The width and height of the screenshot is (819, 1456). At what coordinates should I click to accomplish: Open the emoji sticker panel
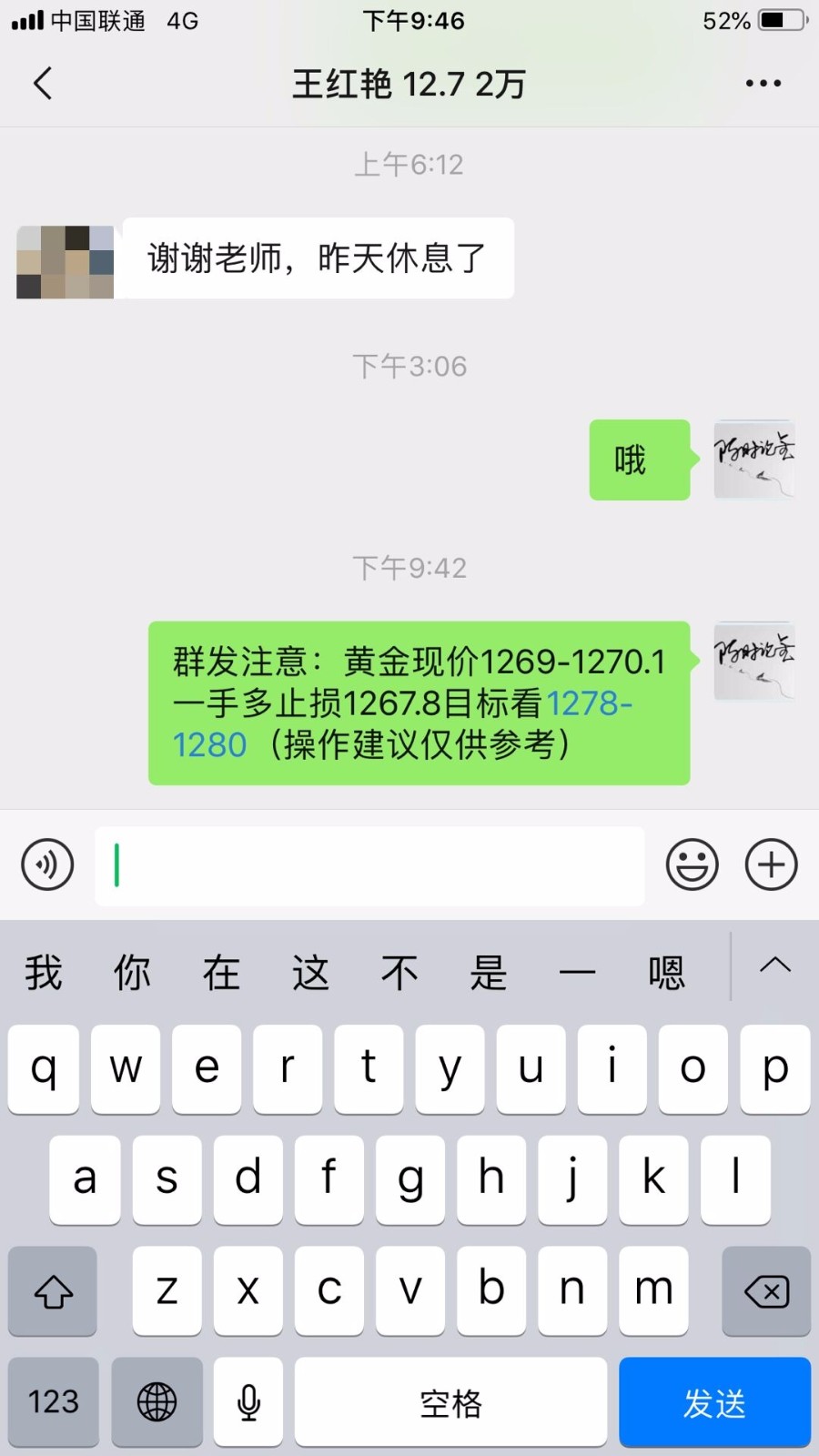point(692,864)
